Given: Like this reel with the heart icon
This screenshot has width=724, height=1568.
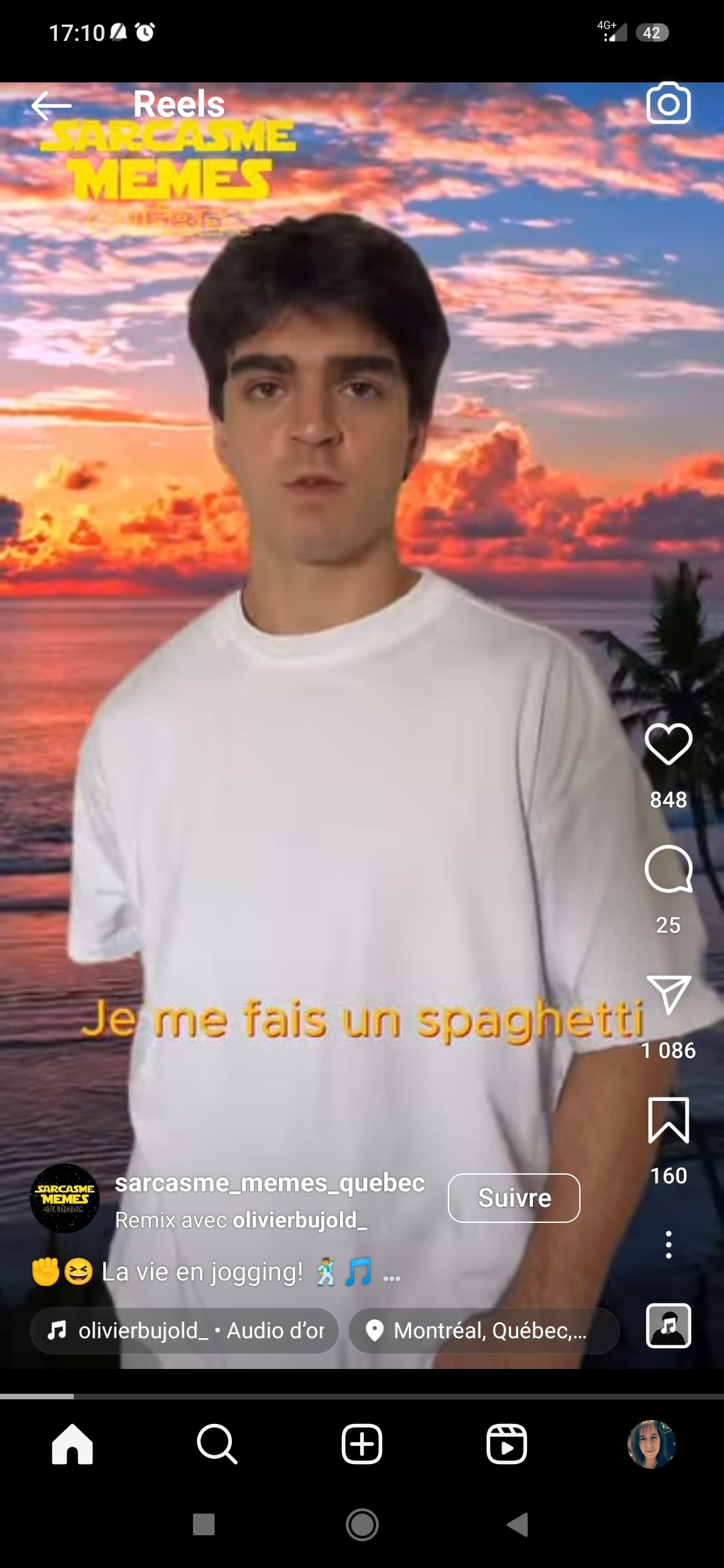Looking at the screenshot, I should click(668, 744).
